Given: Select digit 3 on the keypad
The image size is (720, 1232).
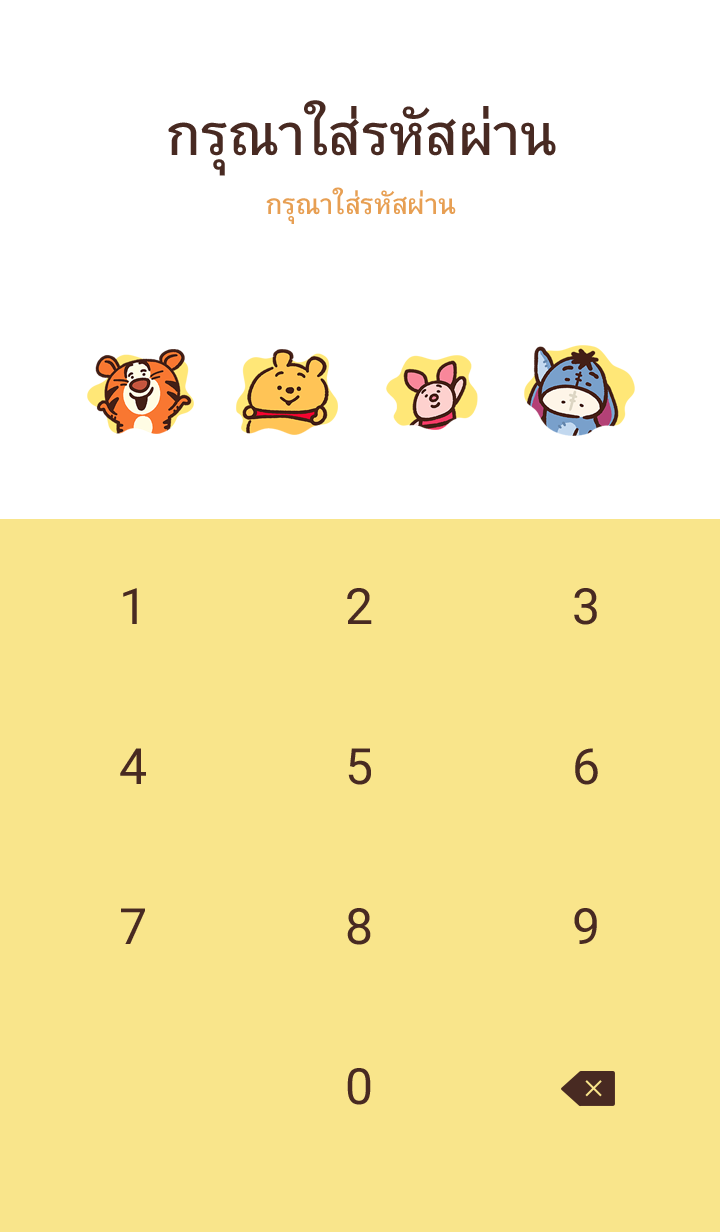Looking at the screenshot, I should pos(586,608).
